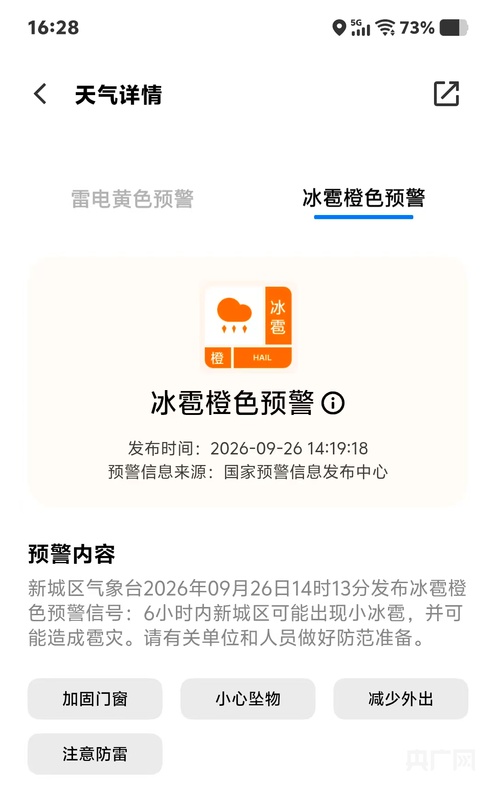Select the 冰雹橙色预警 tab
Viewport: 496px width, 794px height.
tap(363, 198)
